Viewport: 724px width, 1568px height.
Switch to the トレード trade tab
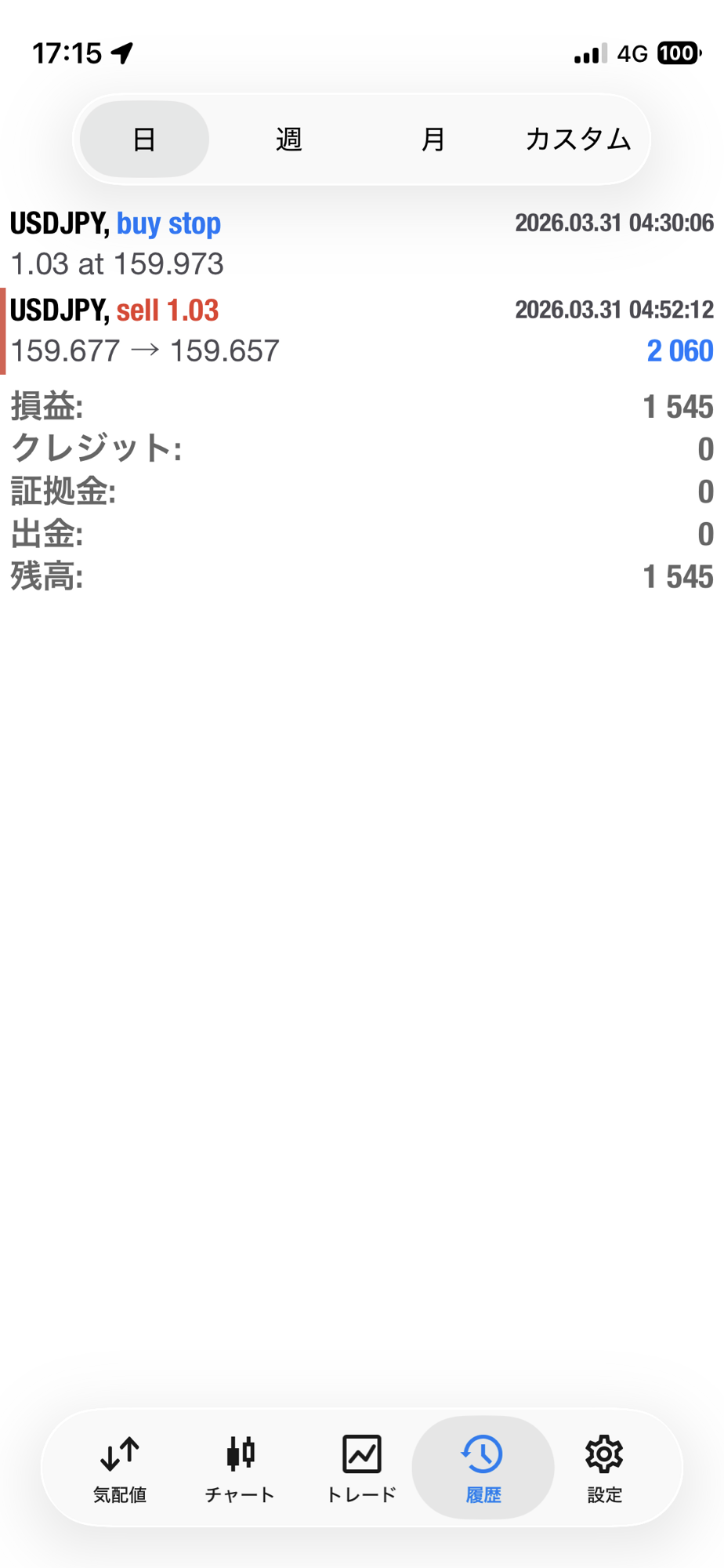click(x=361, y=1468)
